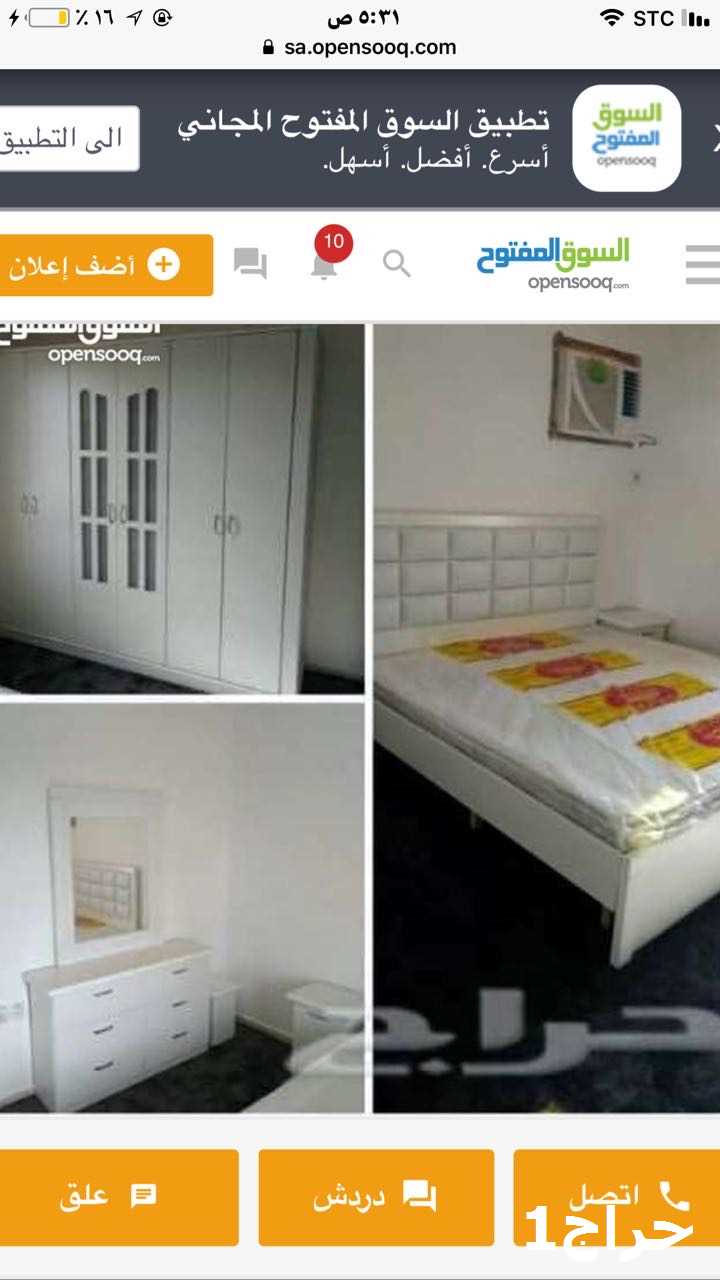
Task: Open the wardrobe photo of the listing
Action: (x=181, y=508)
